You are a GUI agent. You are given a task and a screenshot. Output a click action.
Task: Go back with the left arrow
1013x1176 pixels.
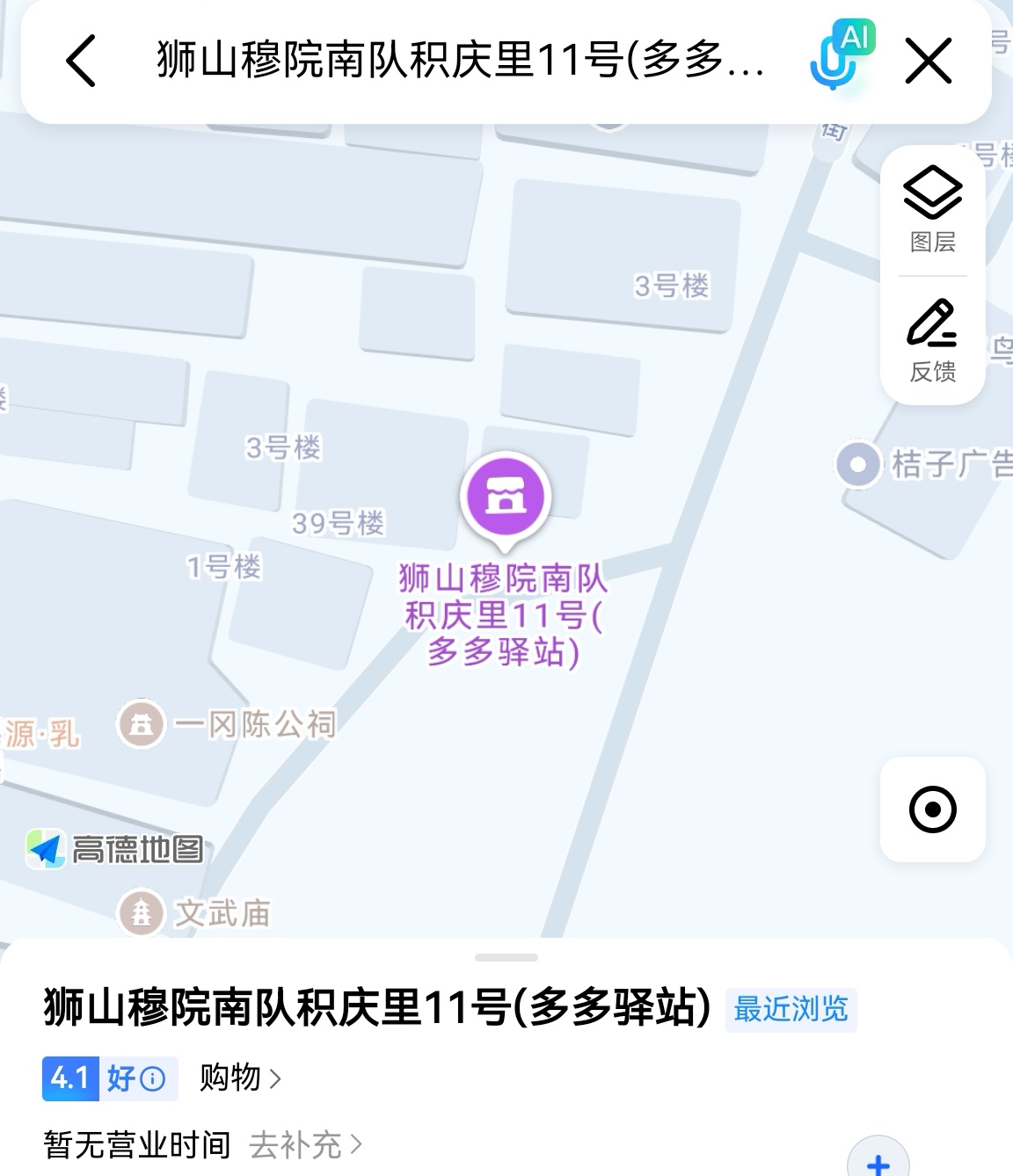coord(82,62)
